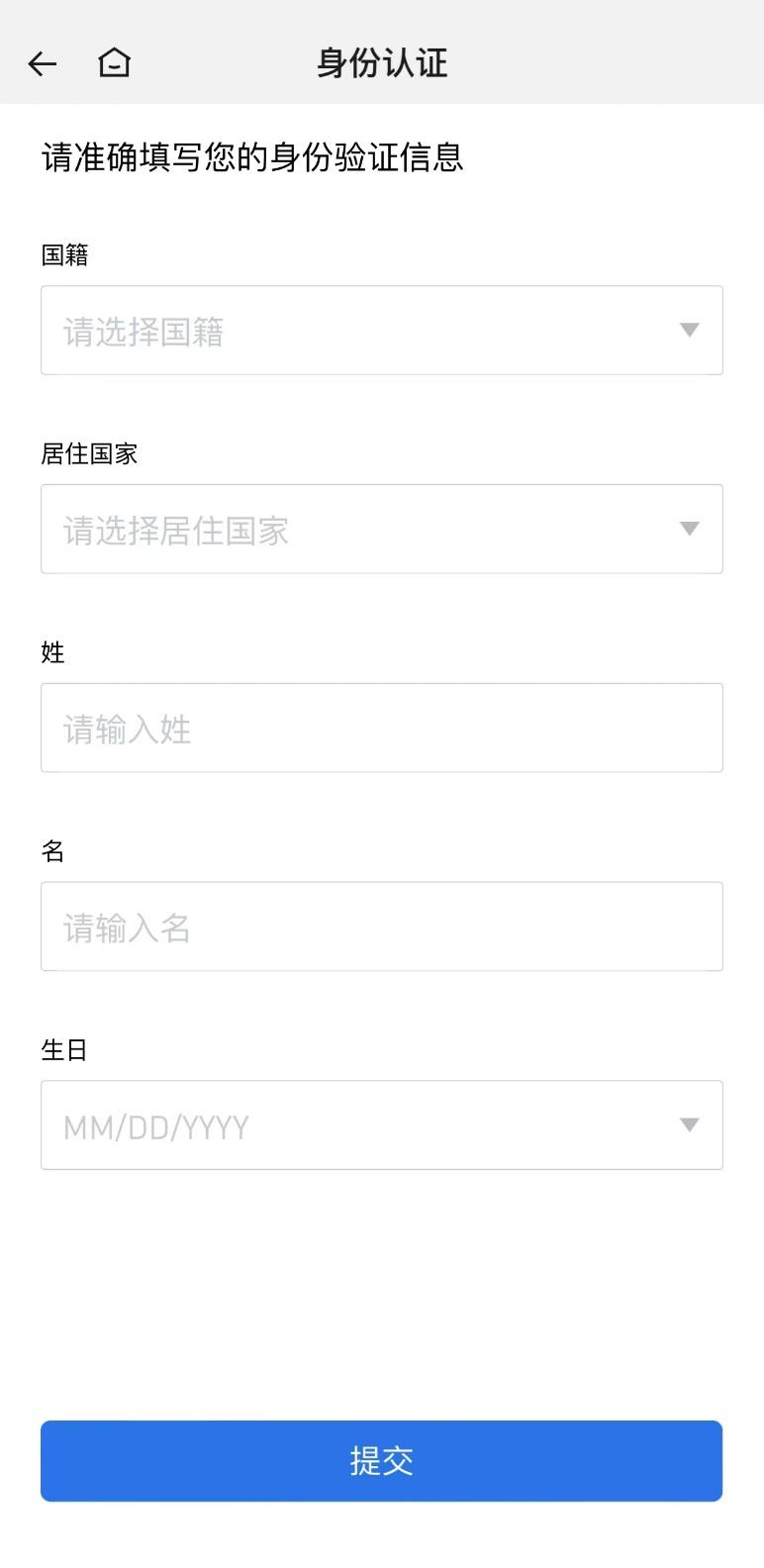Image resolution: width=764 pixels, height=1568 pixels.
Task: Open the 居住国家 country selector
Action: click(x=382, y=529)
